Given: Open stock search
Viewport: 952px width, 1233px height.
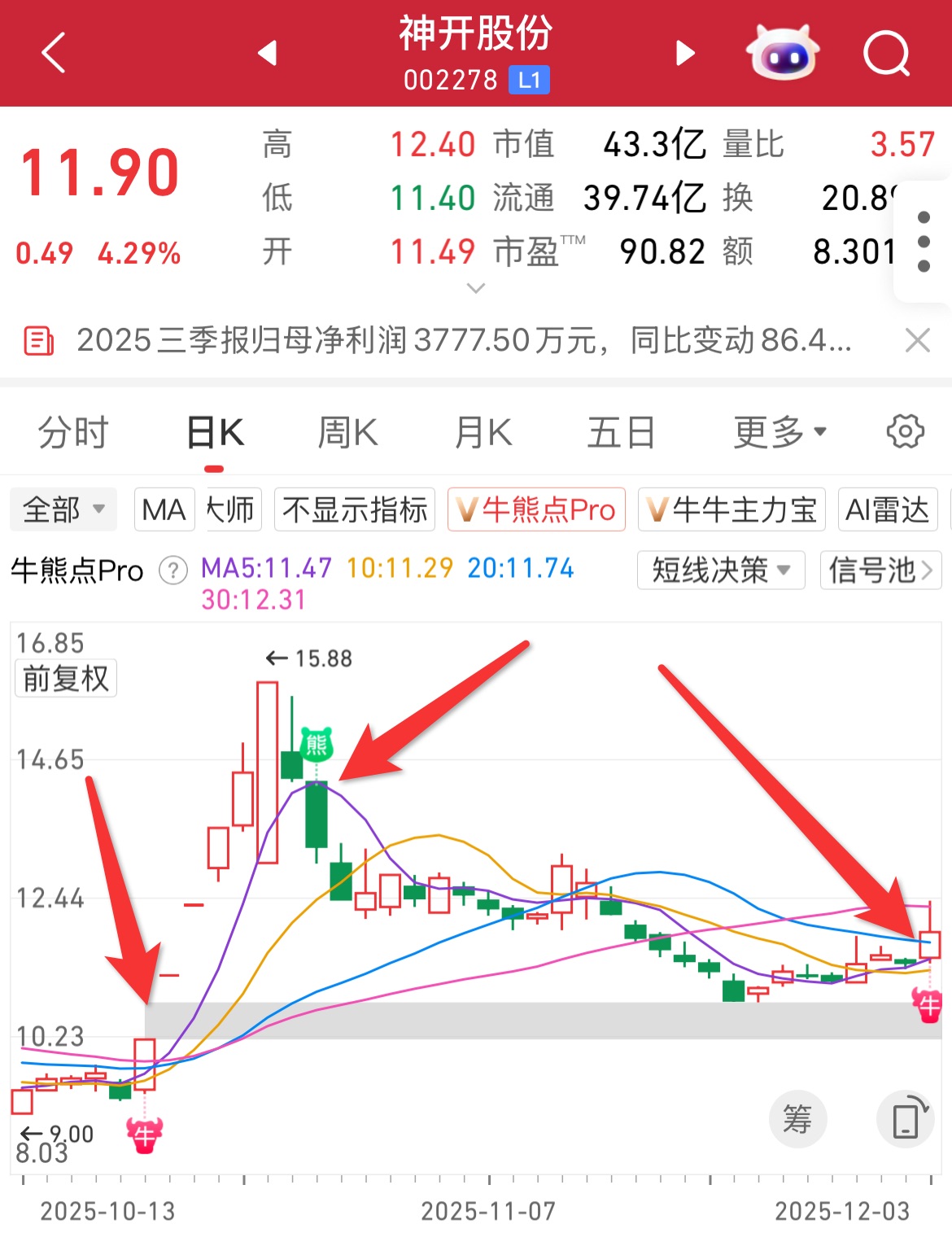Looking at the screenshot, I should coord(886,54).
